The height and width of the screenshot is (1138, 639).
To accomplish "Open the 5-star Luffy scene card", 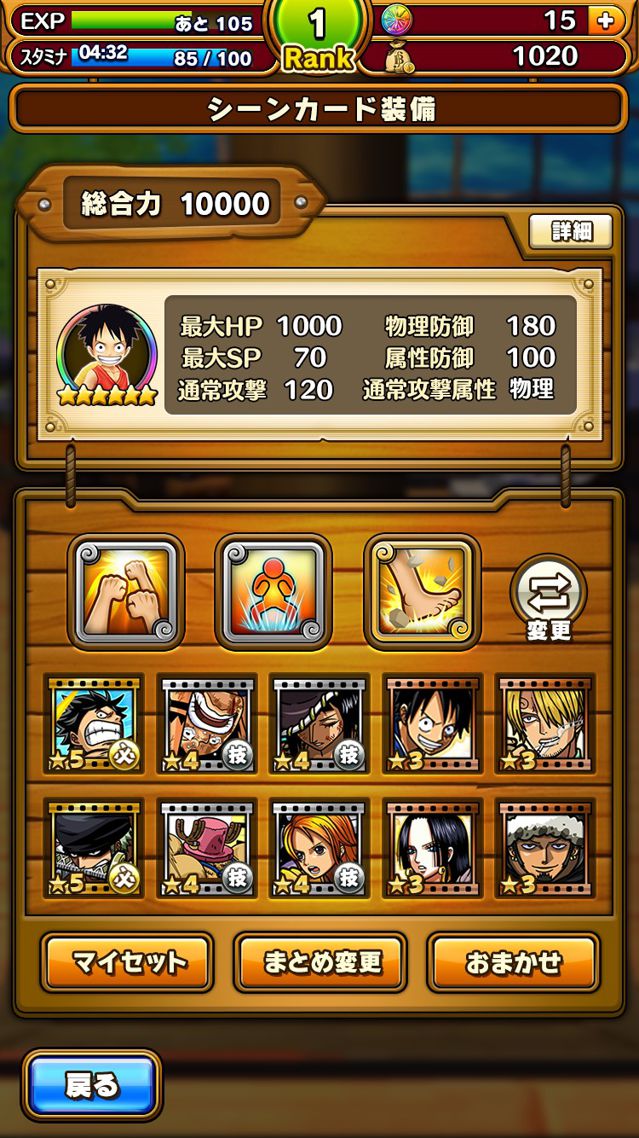I will 94,724.
